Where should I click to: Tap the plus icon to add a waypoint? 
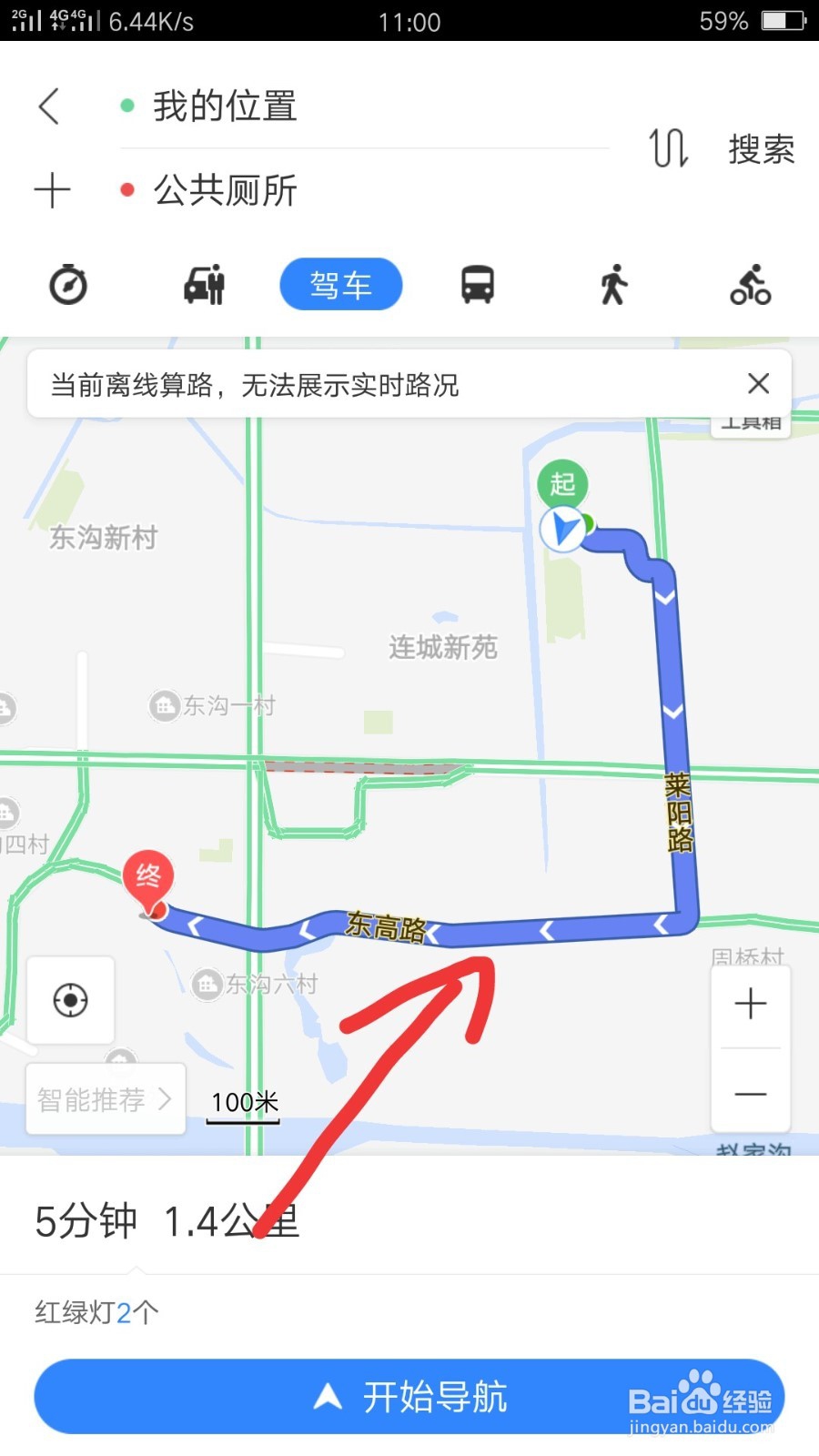point(52,190)
